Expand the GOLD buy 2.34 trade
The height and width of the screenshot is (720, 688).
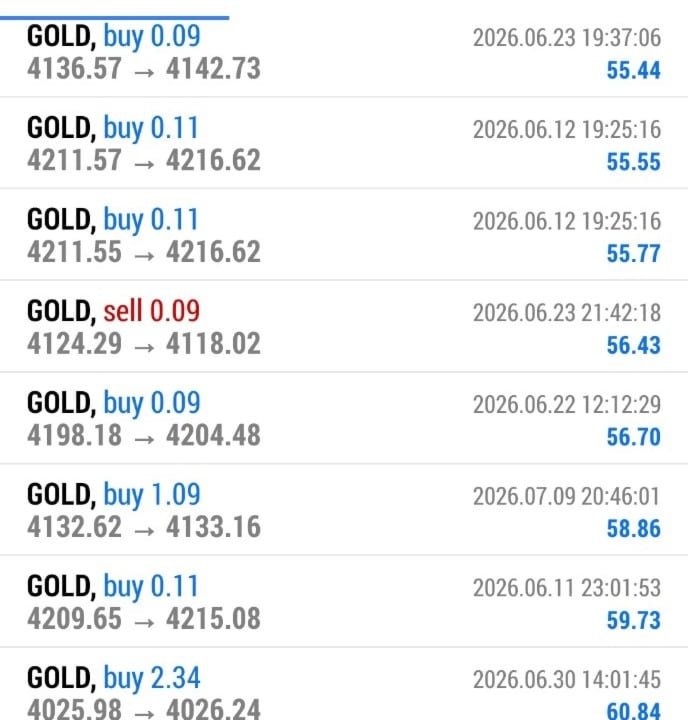[x=344, y=684]
